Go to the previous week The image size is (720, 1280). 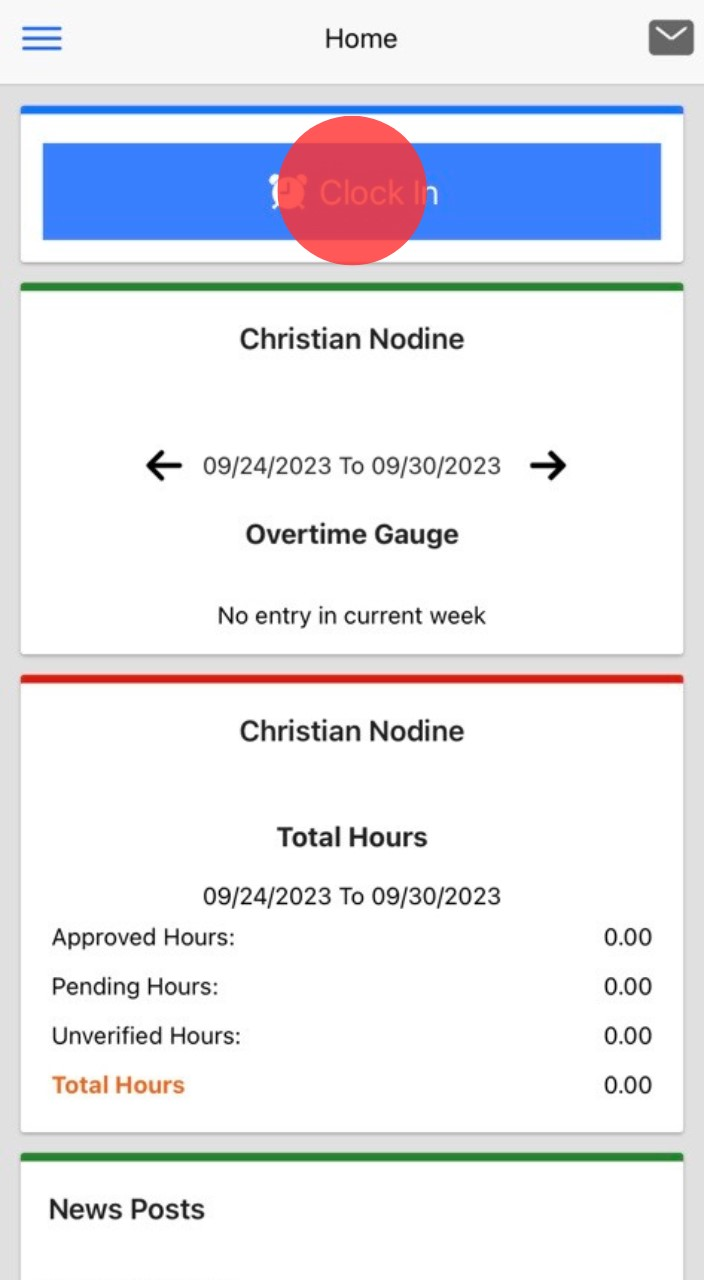coord(164,466)
